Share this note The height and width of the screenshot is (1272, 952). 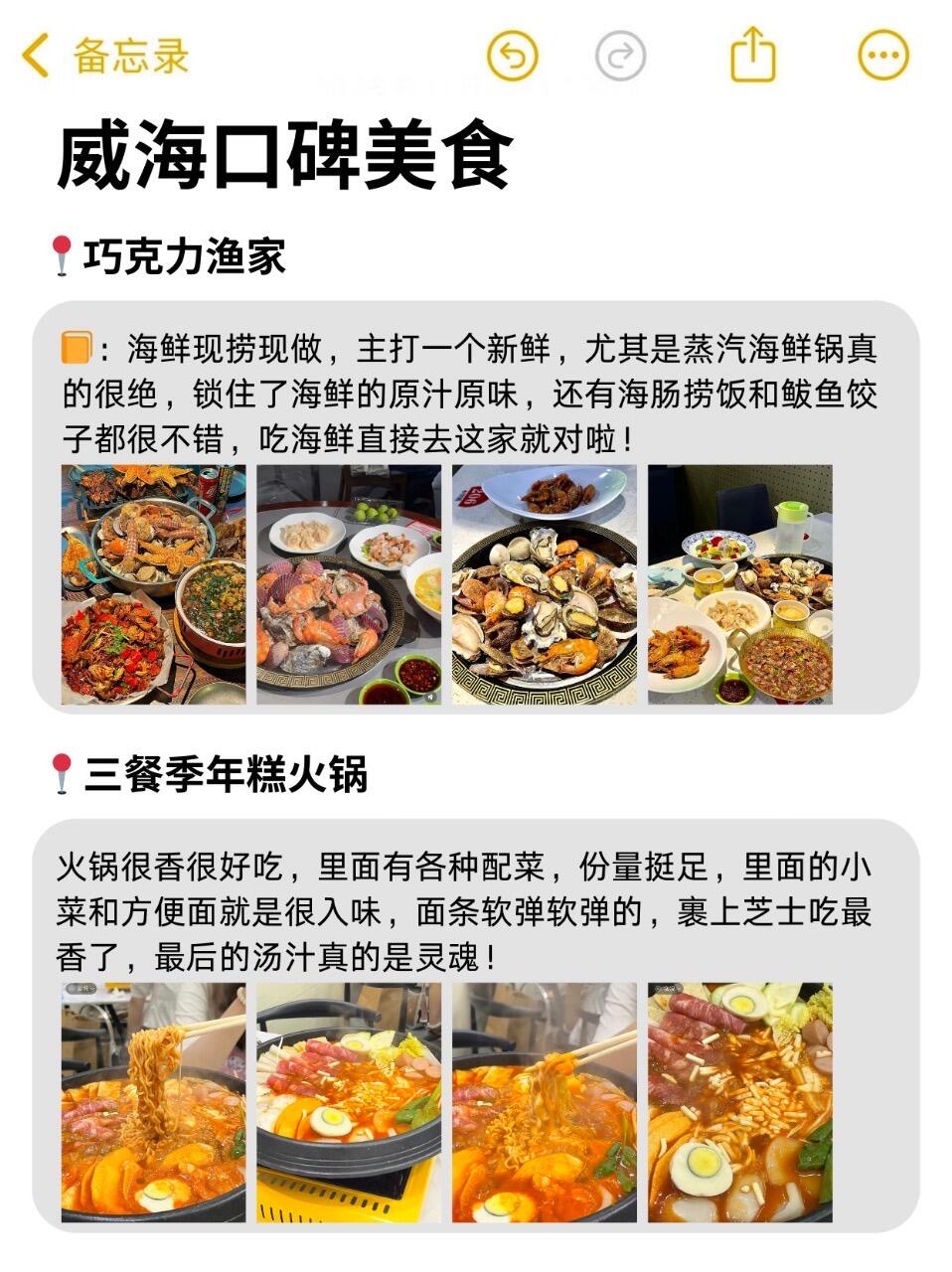[752, 54]
